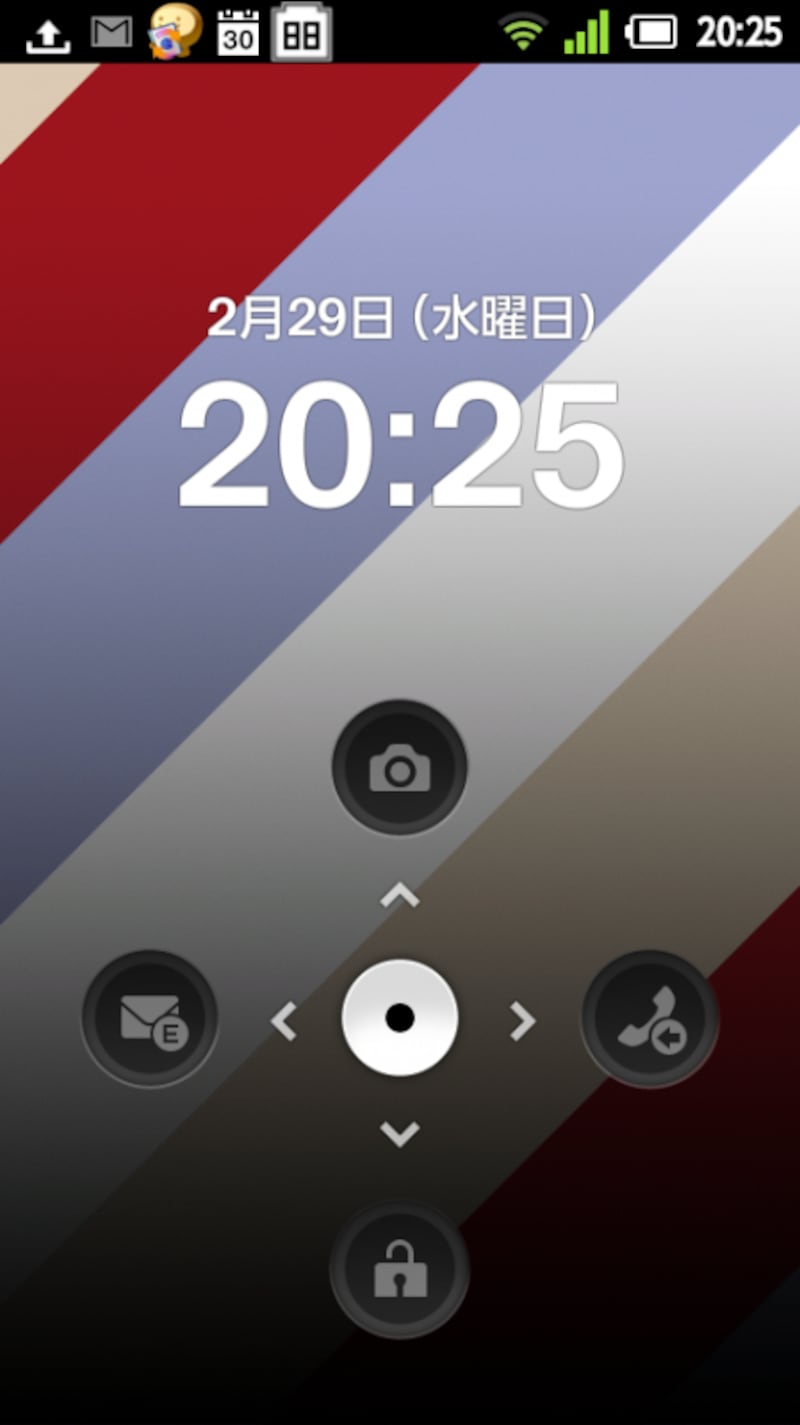
Task: Tap the downward chevron above the lock icon
Action: point(400,1133)
